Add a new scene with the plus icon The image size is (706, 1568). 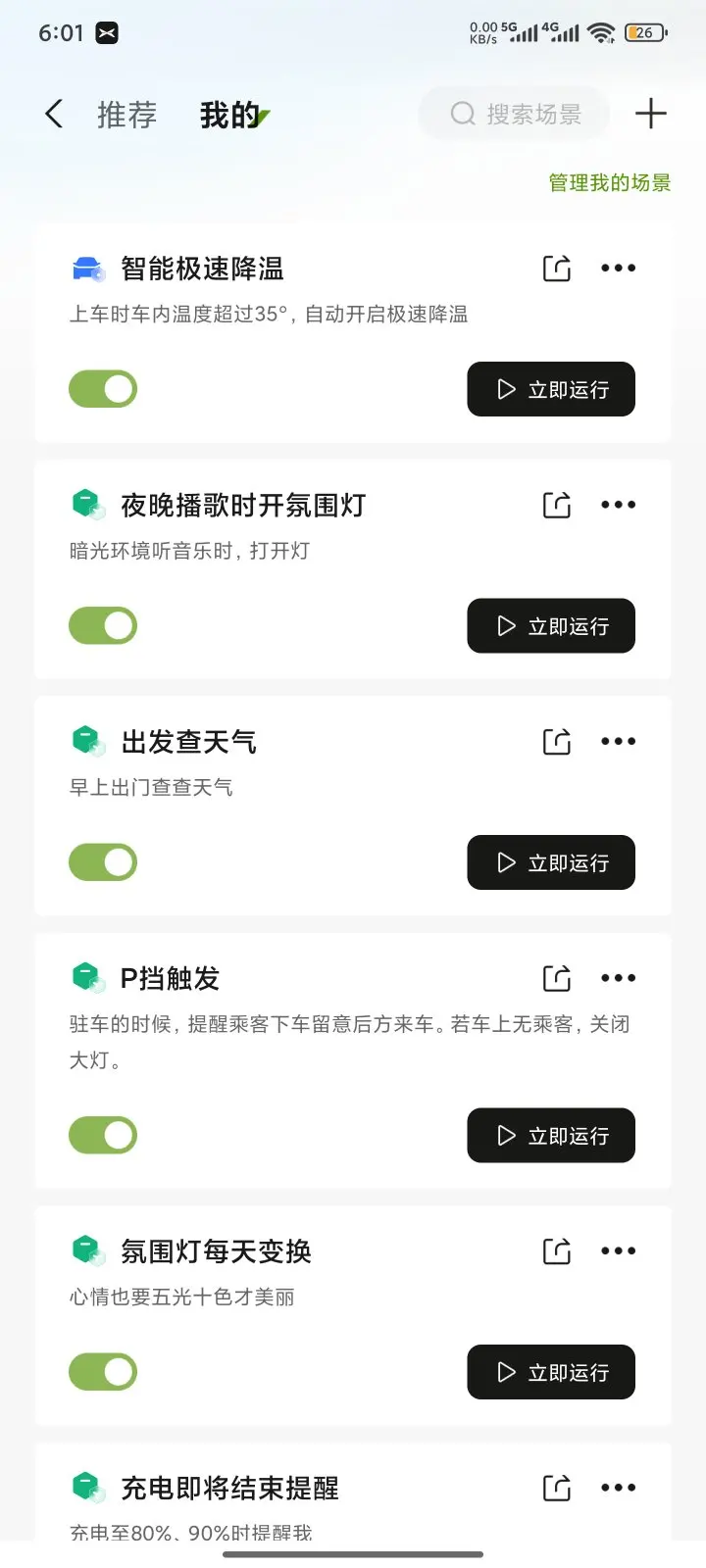[x=651, y=114]
